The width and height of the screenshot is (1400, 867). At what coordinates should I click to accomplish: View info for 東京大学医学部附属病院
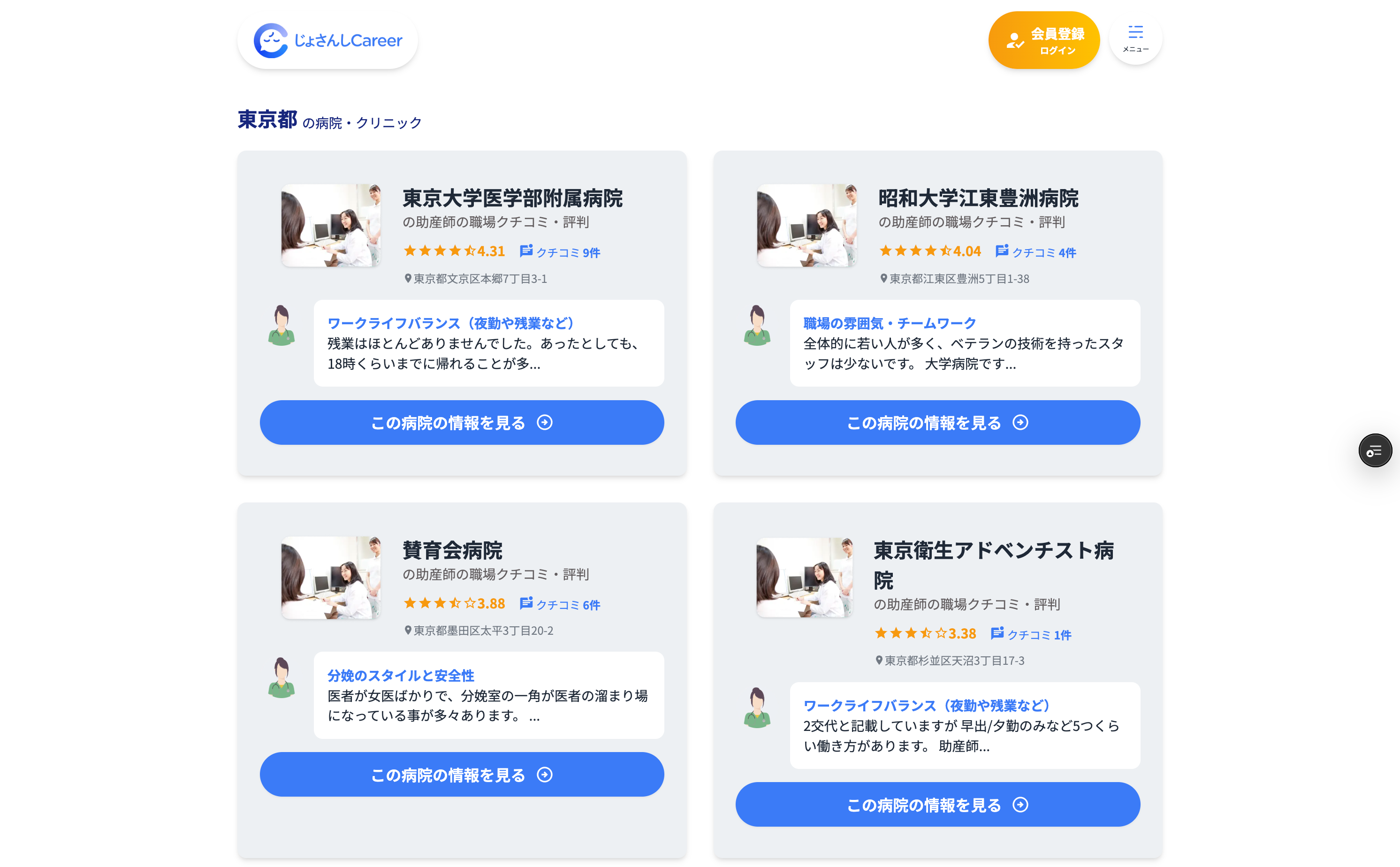pyautogui.click(x=462, y=423)
